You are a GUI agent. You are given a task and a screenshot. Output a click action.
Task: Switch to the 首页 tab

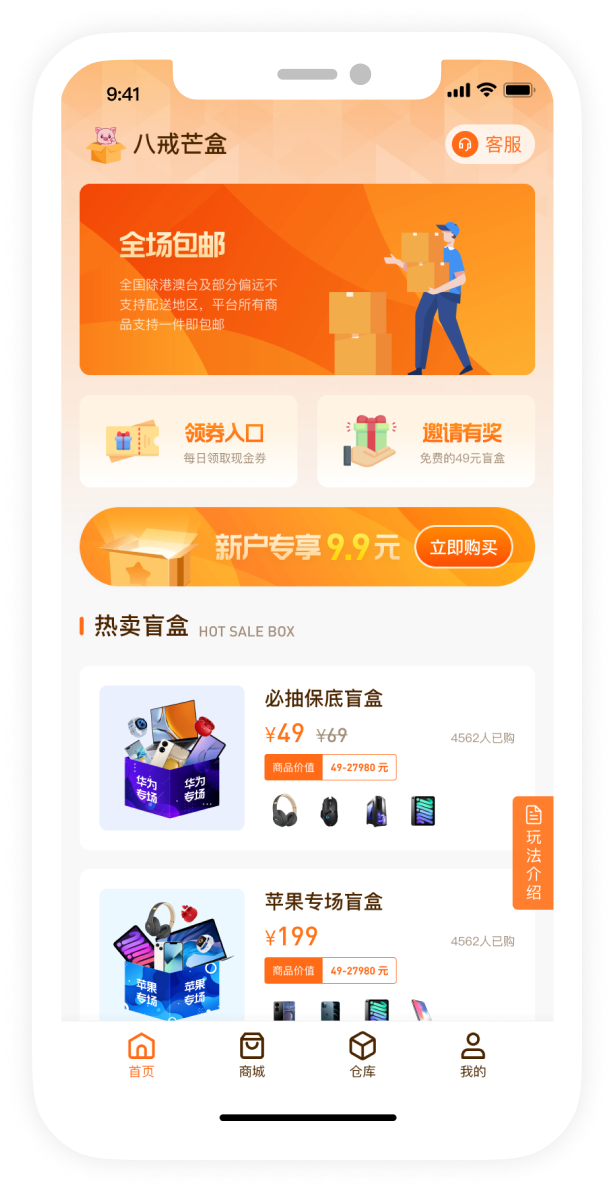142,1056
